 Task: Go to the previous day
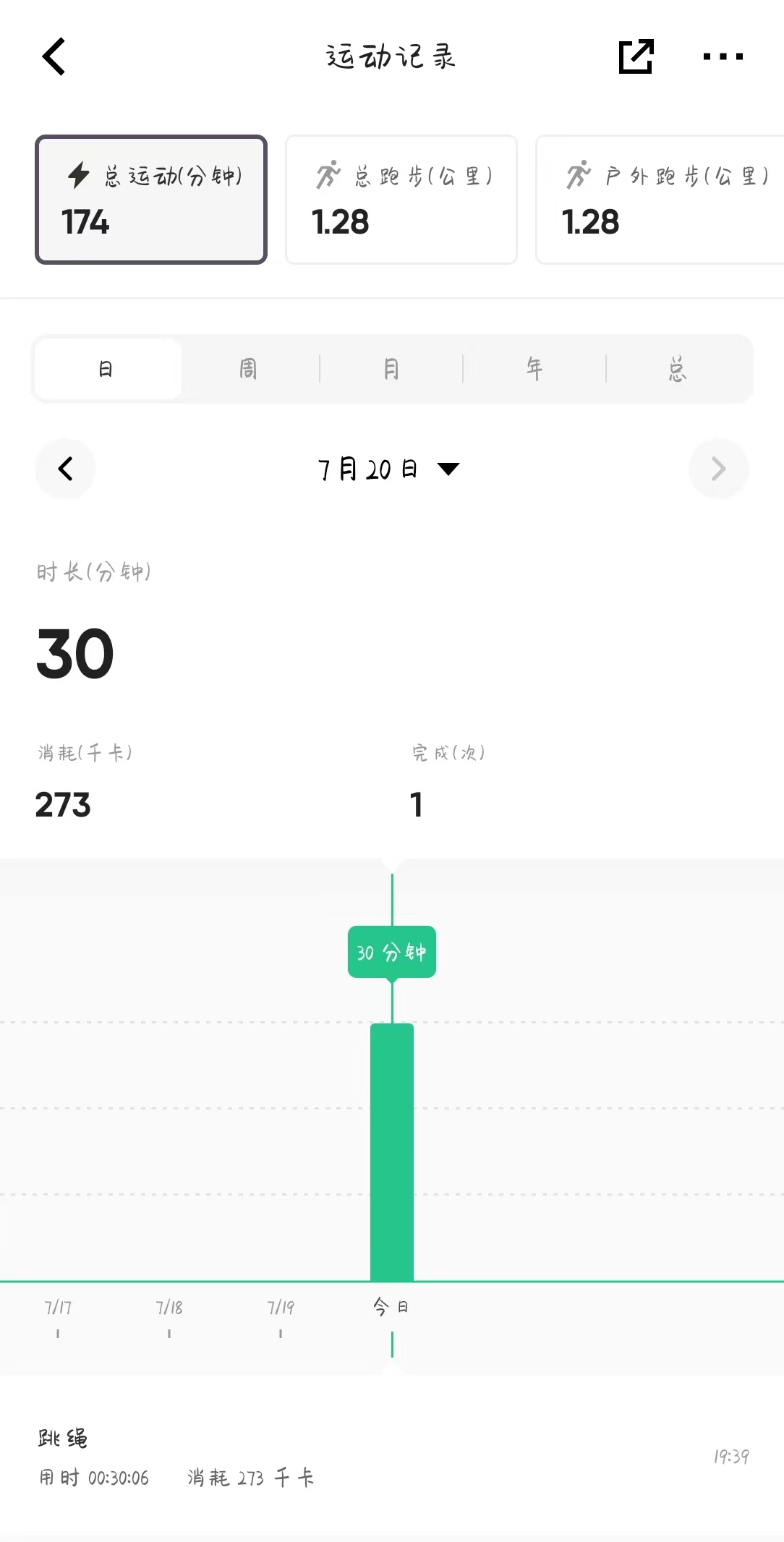point(65,469)
